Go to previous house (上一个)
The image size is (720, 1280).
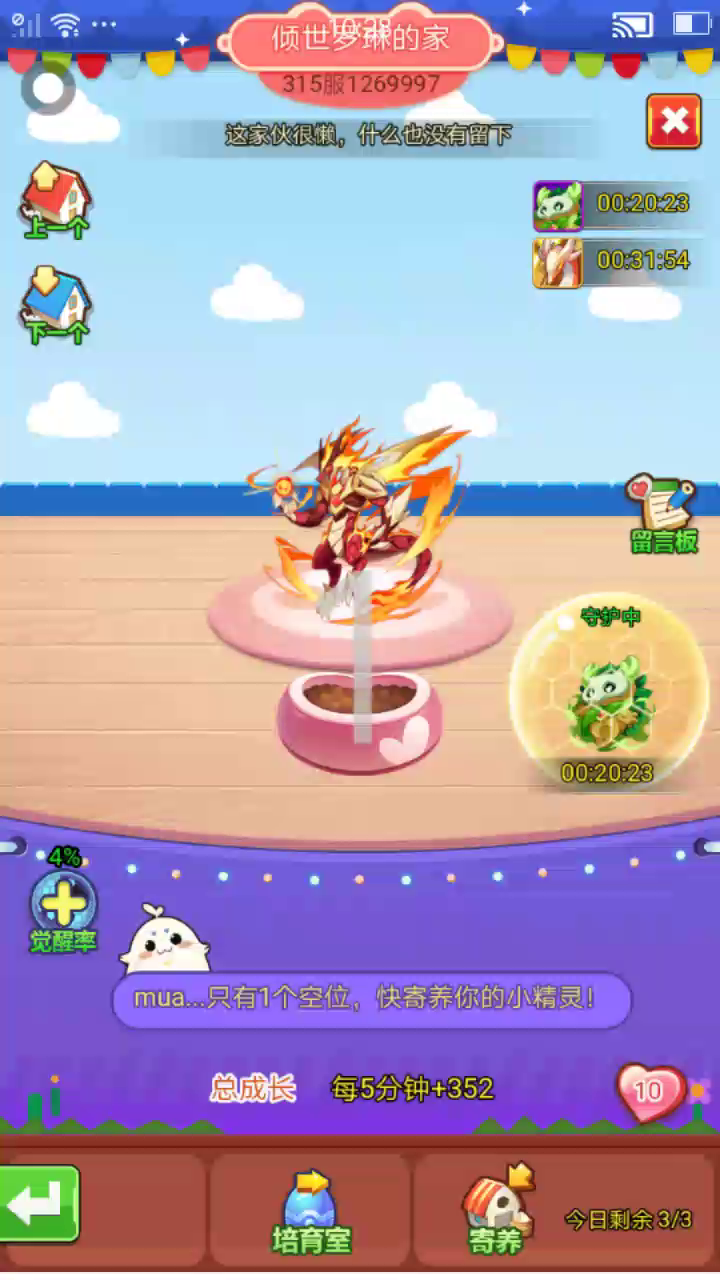(x=56, y=200)
